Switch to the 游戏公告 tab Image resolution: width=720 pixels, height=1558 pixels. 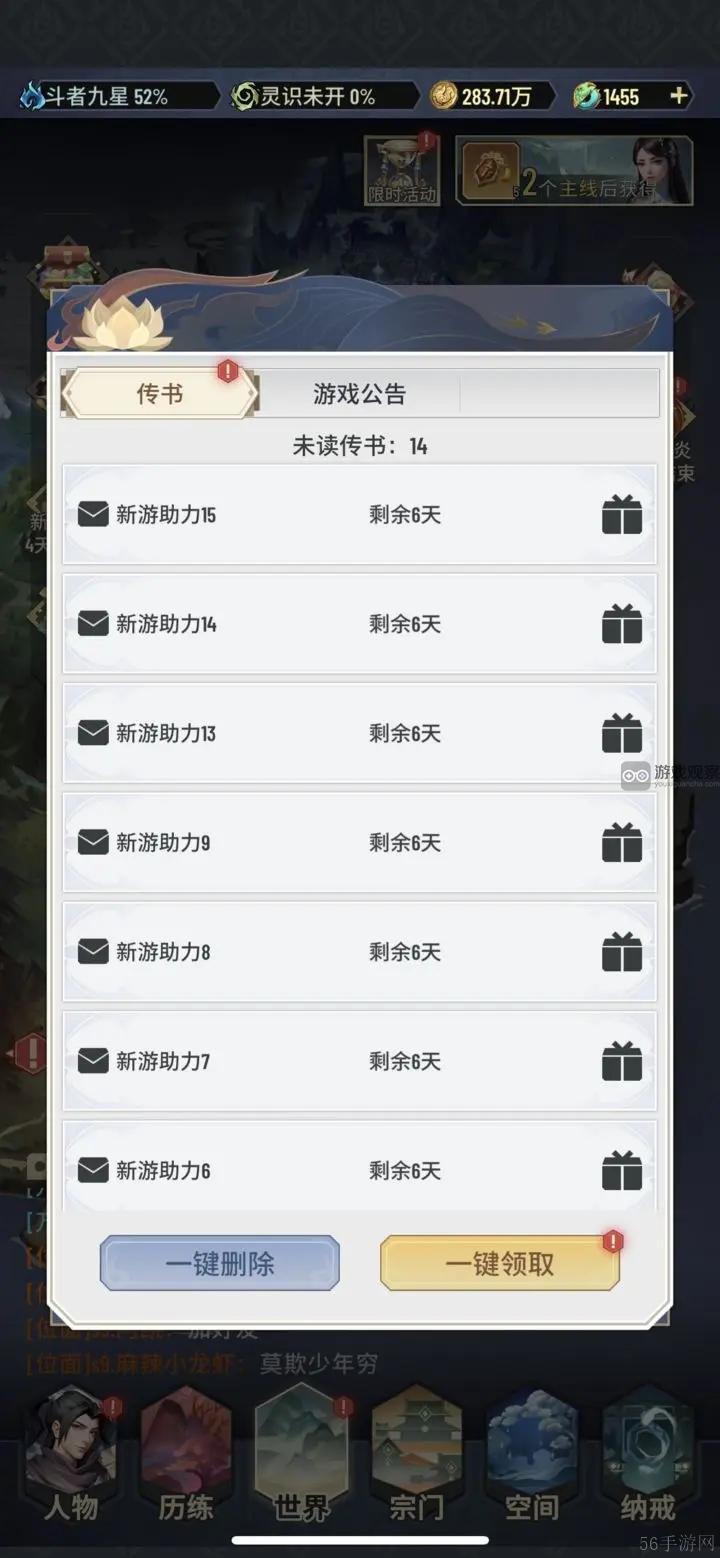point(359,394)
